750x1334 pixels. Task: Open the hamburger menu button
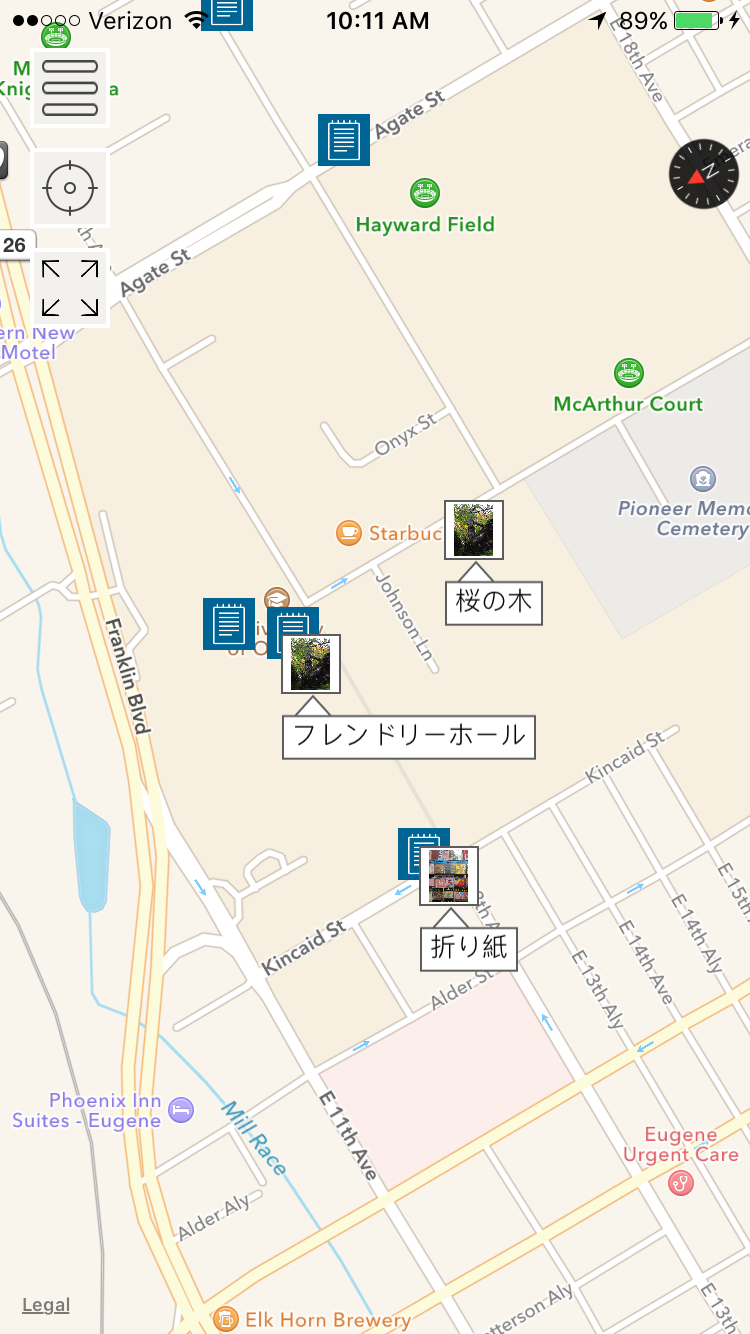[x=70, y=88]
